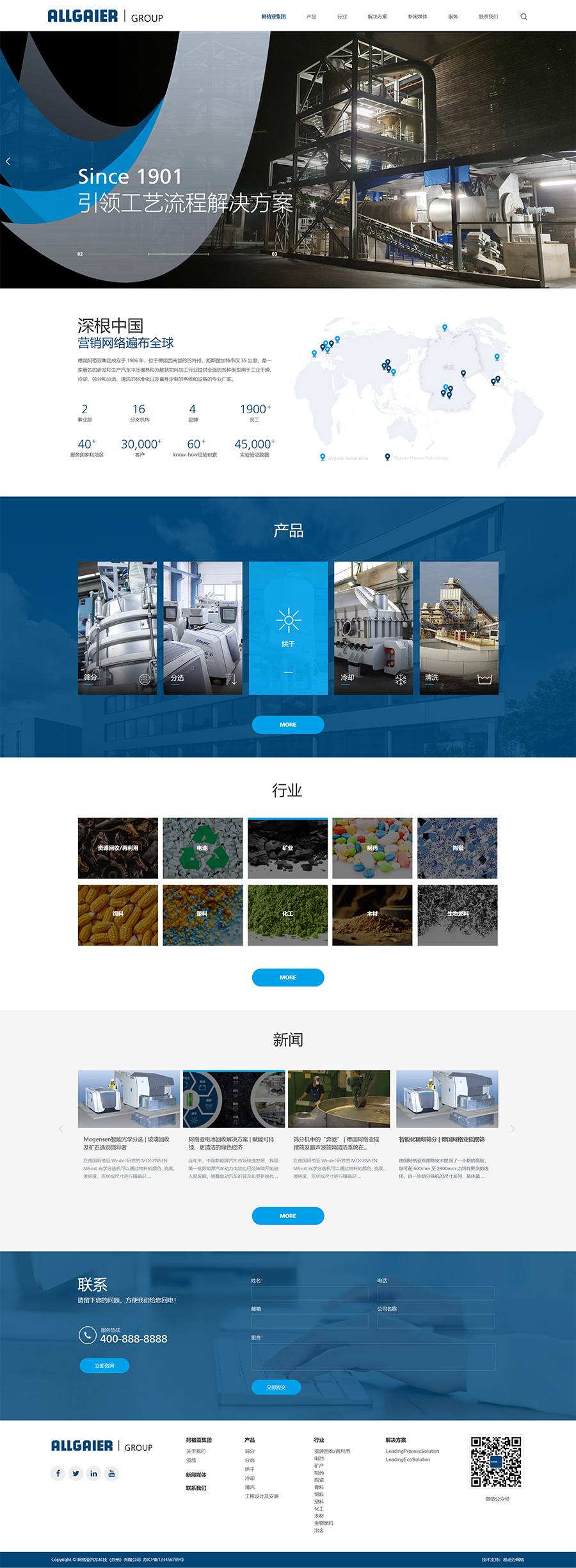Show next news carousel items
Screen dimensions: 576x1568
pyautogui.click(x=513, y=1129)
